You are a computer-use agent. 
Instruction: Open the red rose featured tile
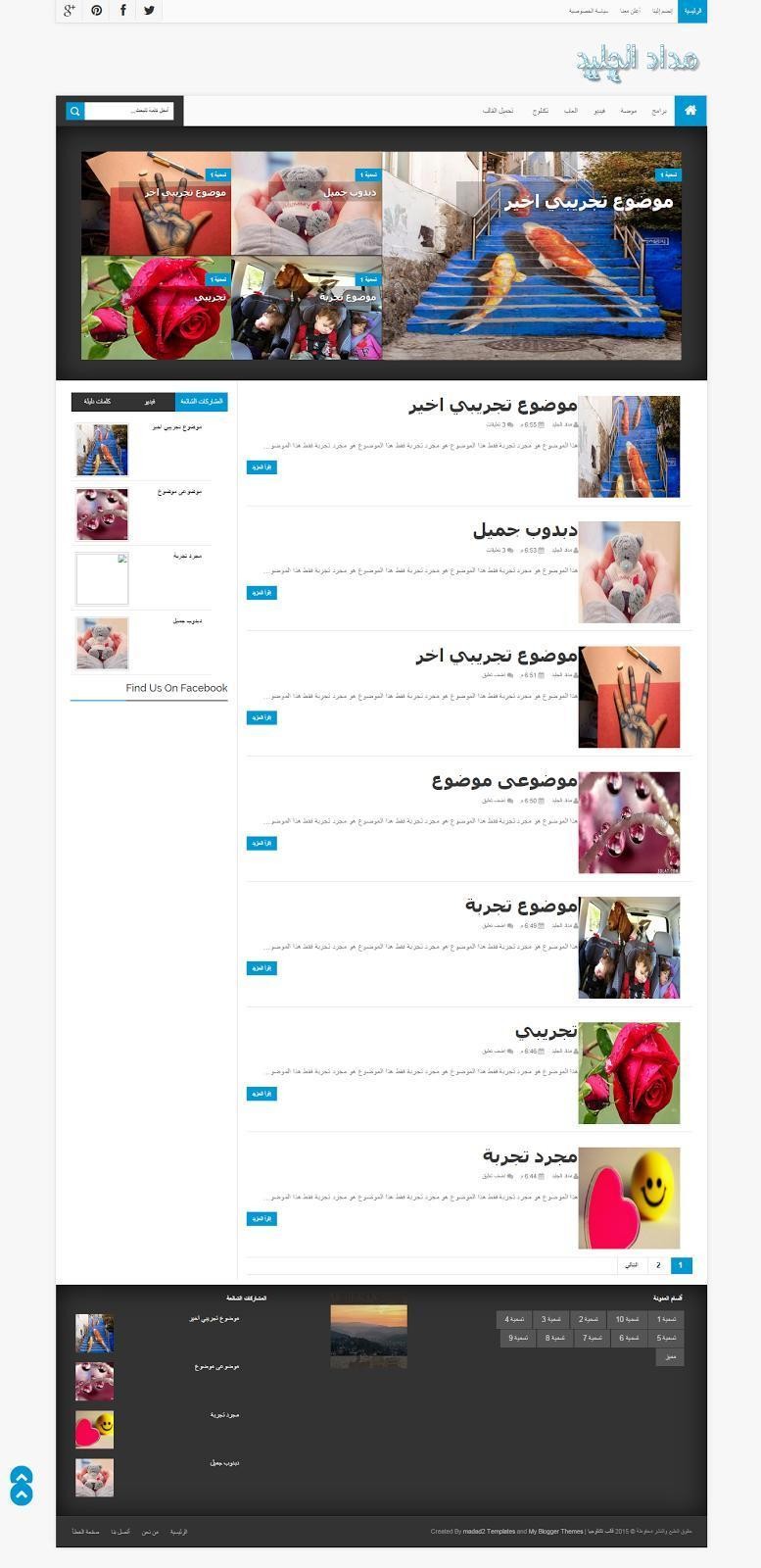point(156,308)
